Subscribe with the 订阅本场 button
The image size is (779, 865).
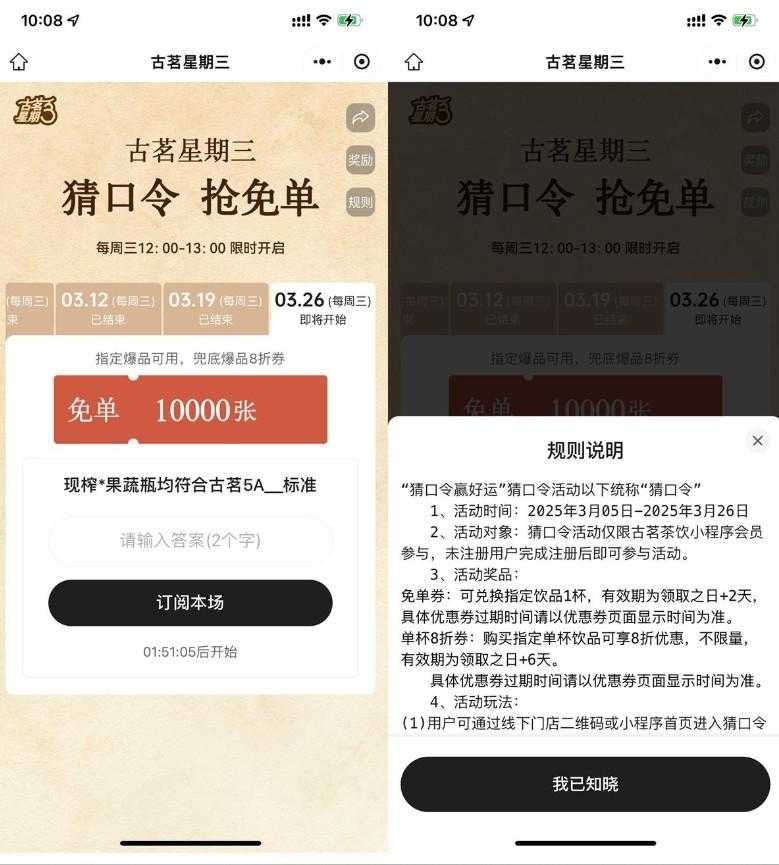(190, 602)
